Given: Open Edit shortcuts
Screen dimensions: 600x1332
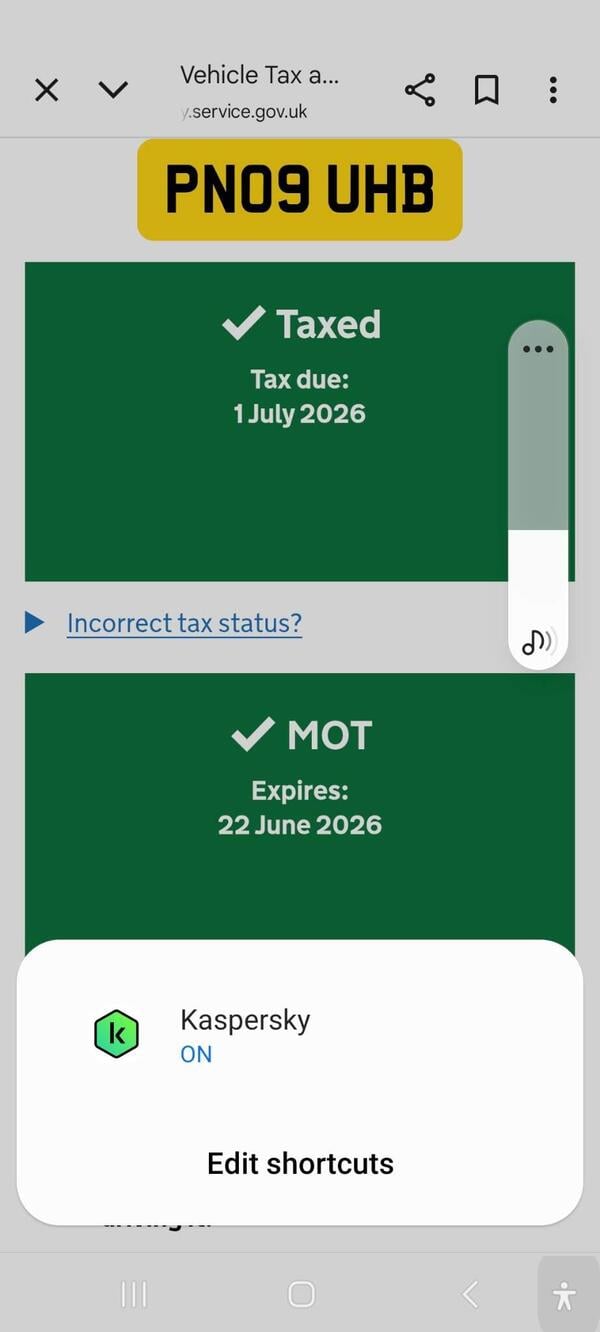Looking at the screenshot, I should click(x=300, y=1163).
